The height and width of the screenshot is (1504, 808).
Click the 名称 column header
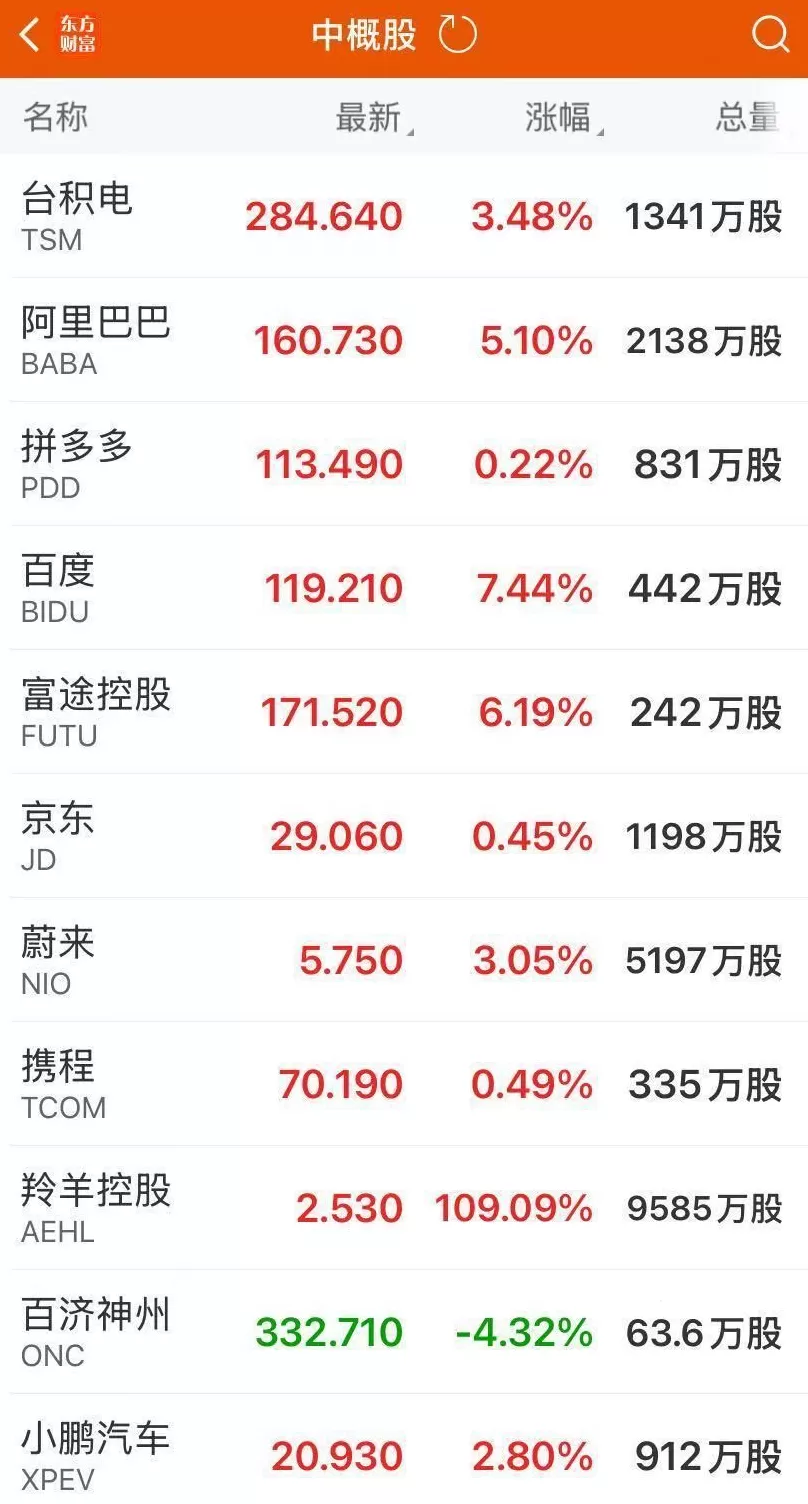(55, 117)
